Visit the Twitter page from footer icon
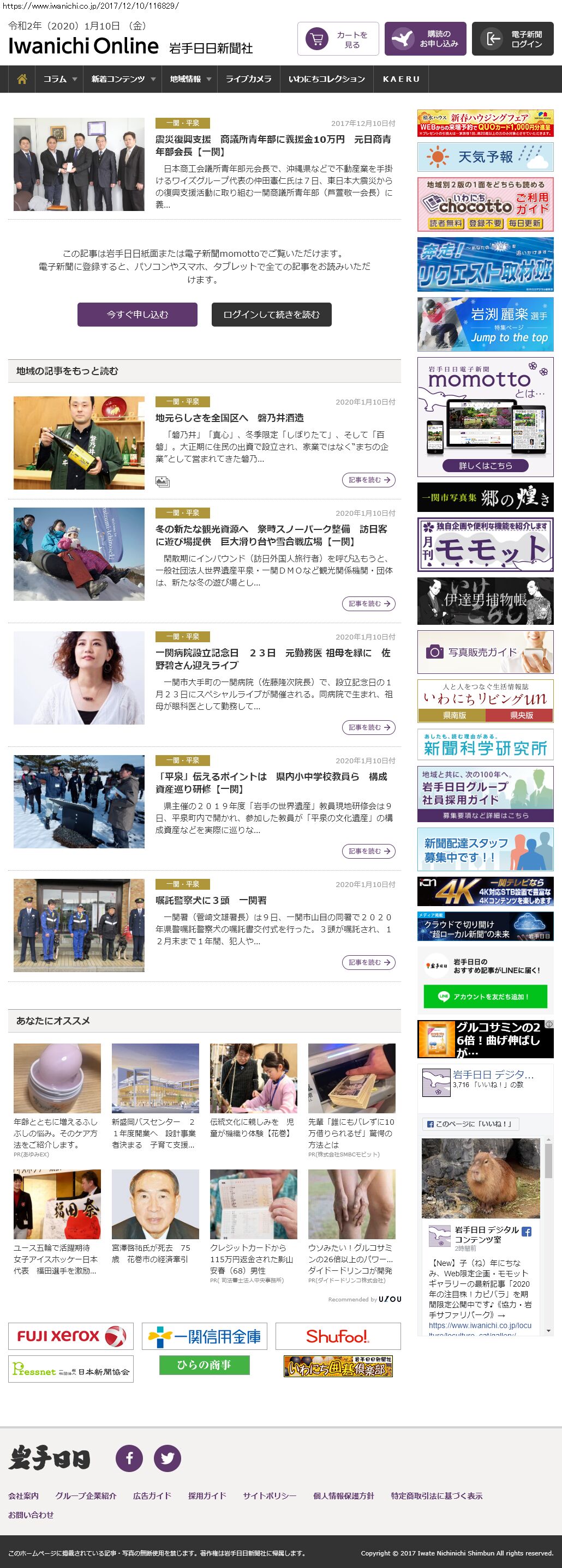562x1568 pixels. 167,1458
